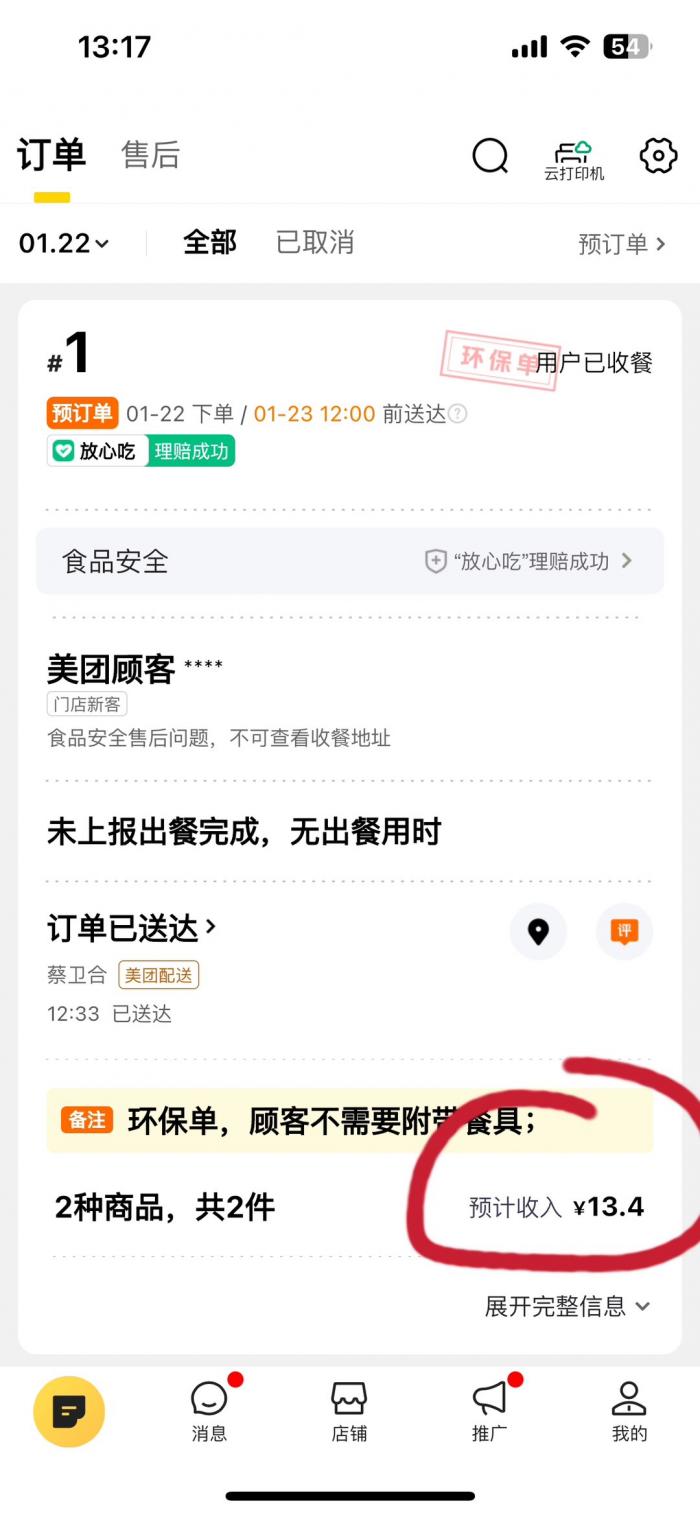Open the cloud printer (云打印机)
Image resolution: width=700 pixels, height=1515 pixels.
[574, 159]
